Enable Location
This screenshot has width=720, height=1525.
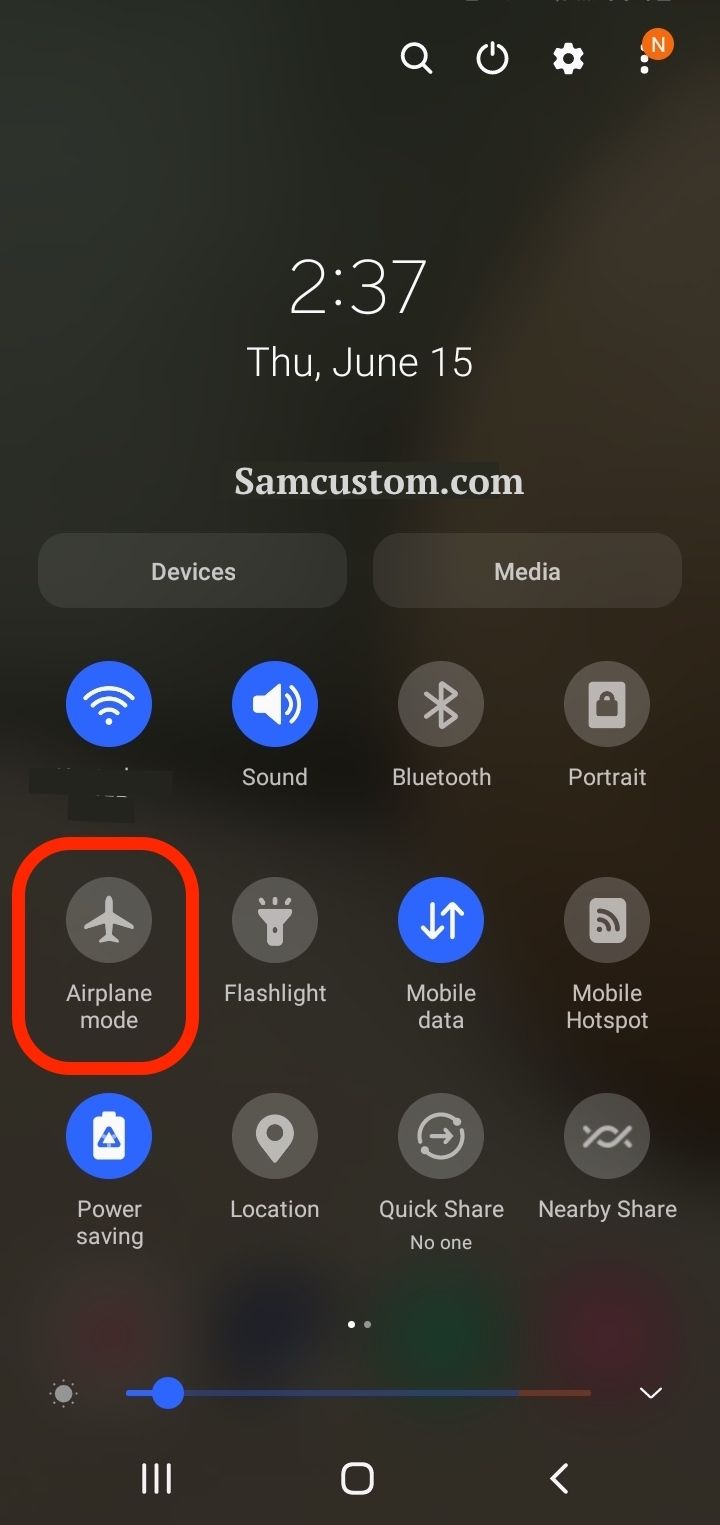275,1137
